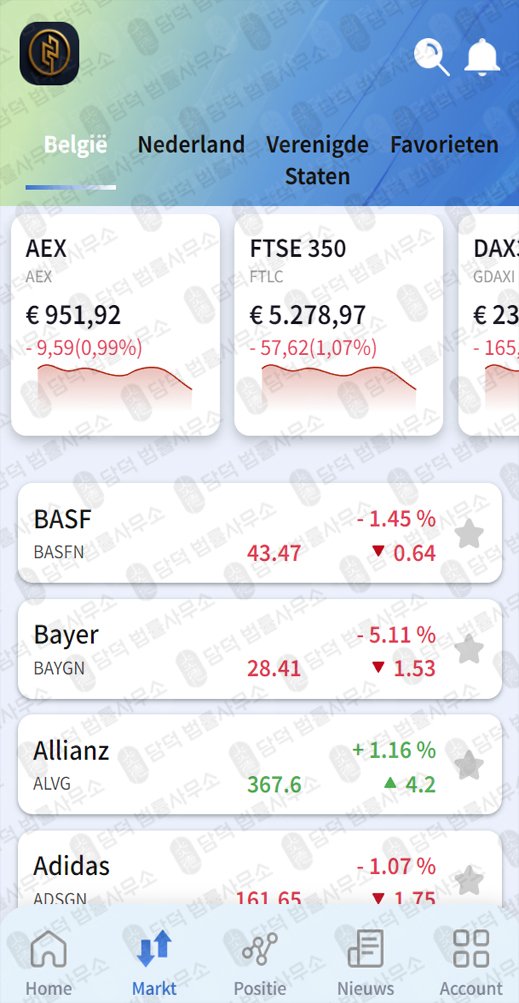Switch to the Nieuws tab
This screenshot has height=1003, width=519.
click(365, 963)
